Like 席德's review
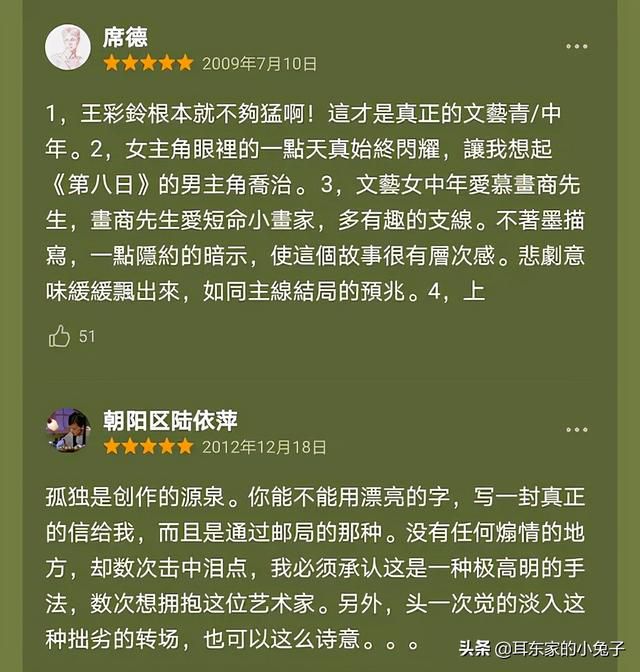640x672 pixels. tap(59, 337)
